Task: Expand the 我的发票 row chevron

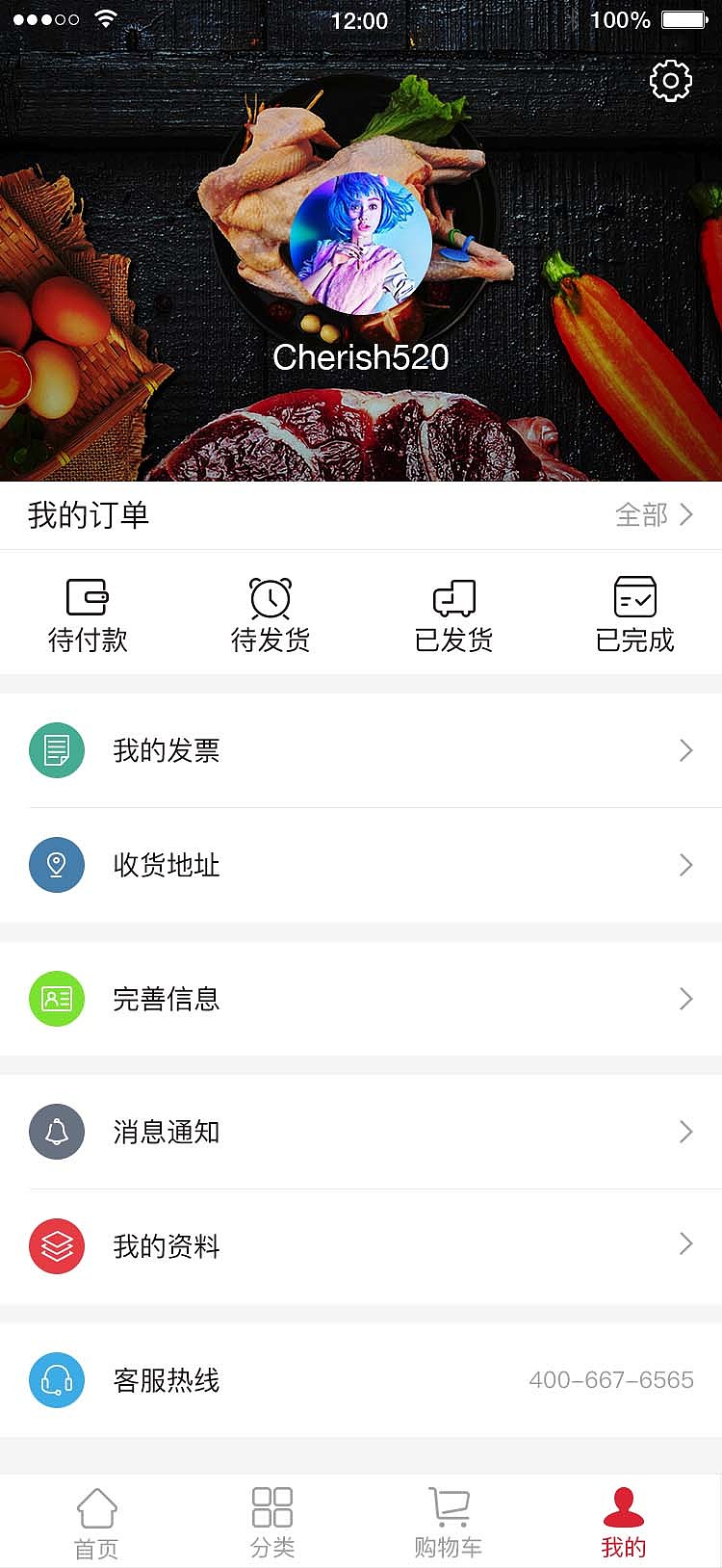Action: click(x=685, y=749)
